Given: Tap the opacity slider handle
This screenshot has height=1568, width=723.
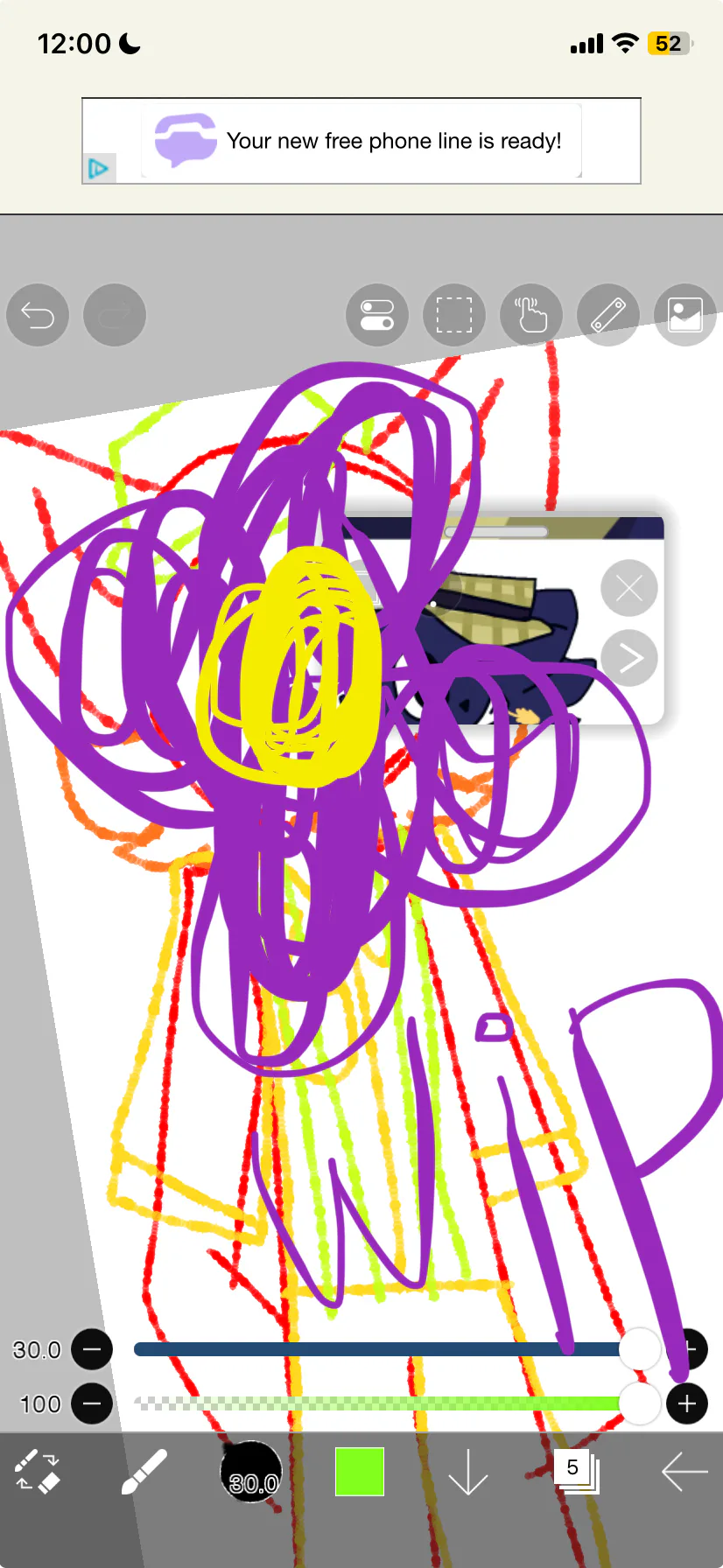Looking at the screenshot, I should coord(640,1404).
